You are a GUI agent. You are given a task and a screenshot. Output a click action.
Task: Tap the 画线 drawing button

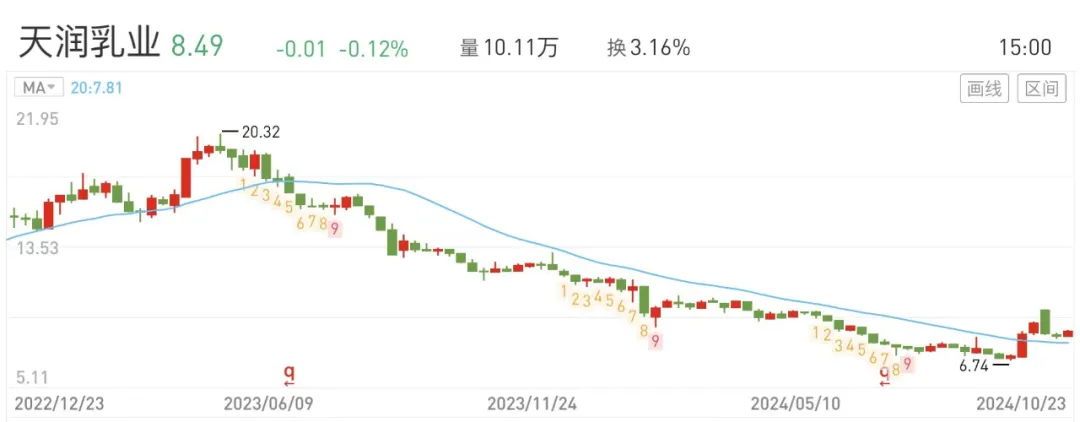pos(985,89)
